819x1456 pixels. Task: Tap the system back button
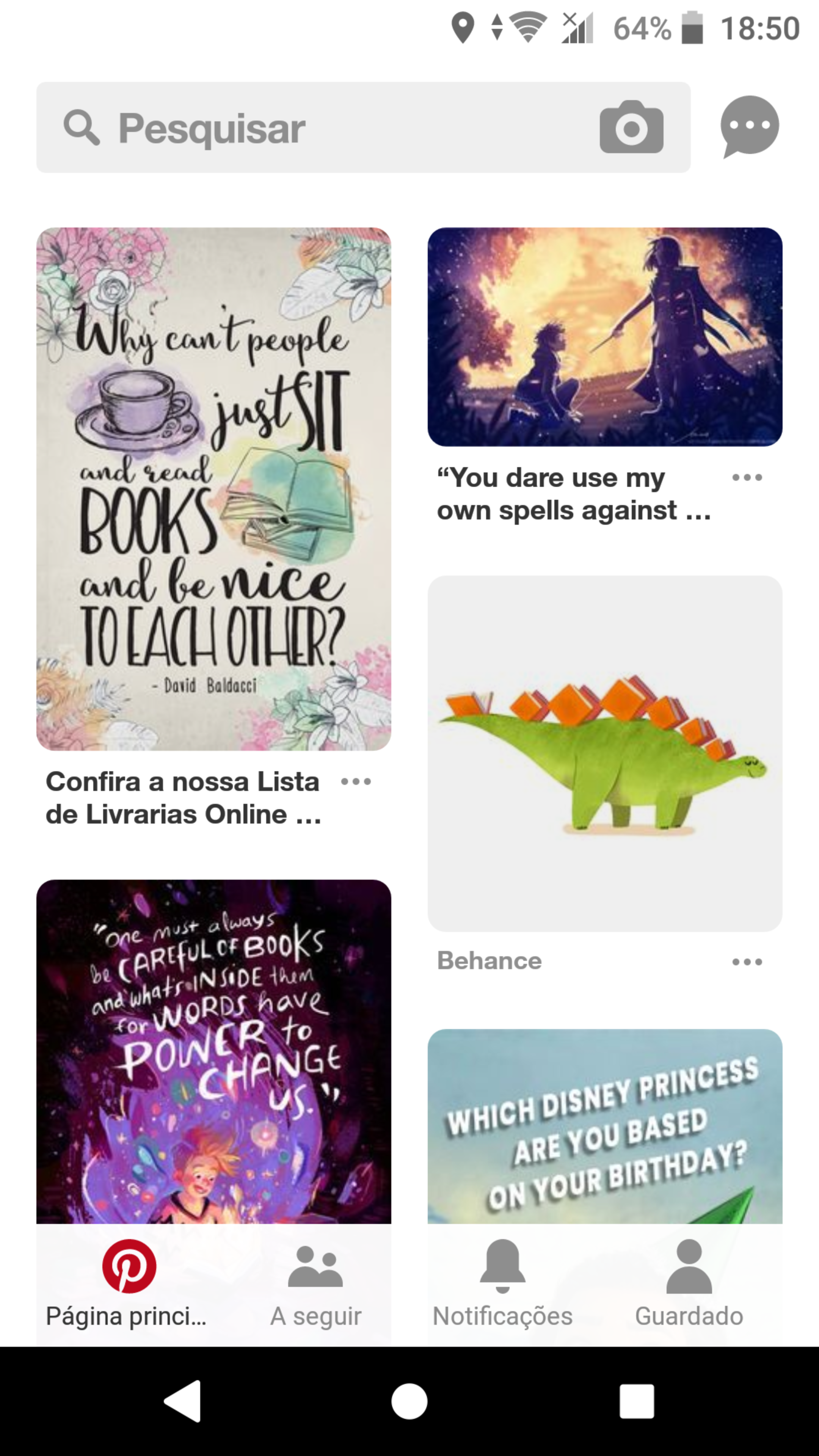click(x=182, y=1401)
